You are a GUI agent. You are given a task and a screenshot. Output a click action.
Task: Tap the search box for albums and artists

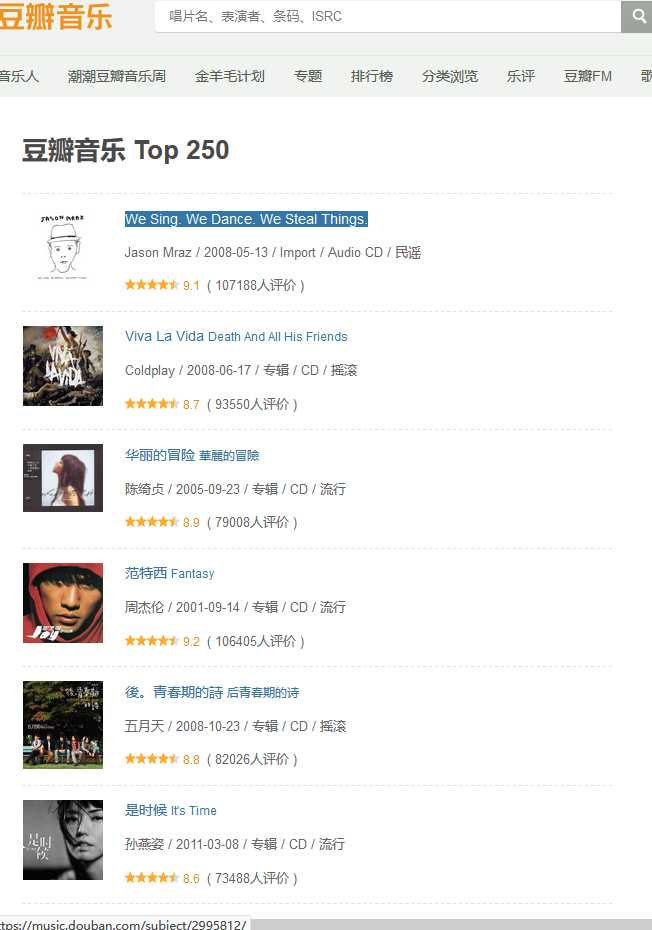390,16
